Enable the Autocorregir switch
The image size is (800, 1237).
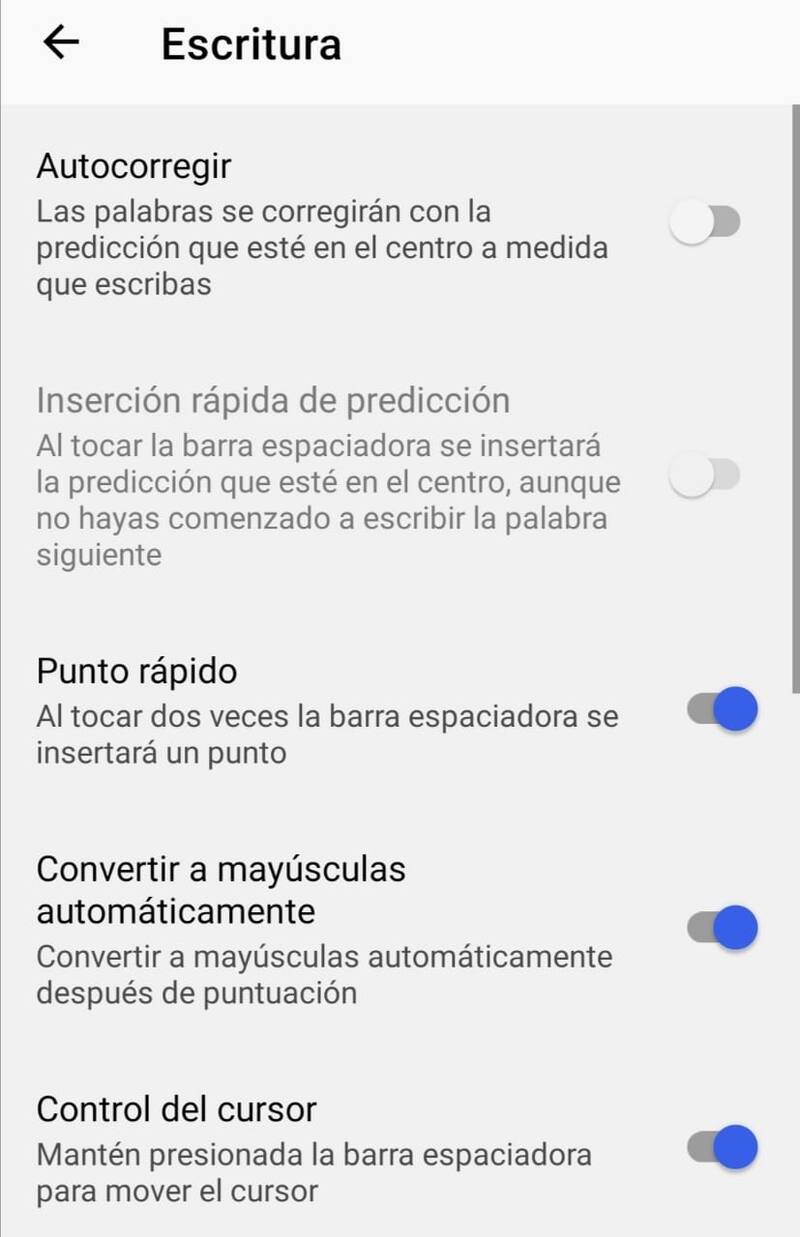(x=705, y=222)
